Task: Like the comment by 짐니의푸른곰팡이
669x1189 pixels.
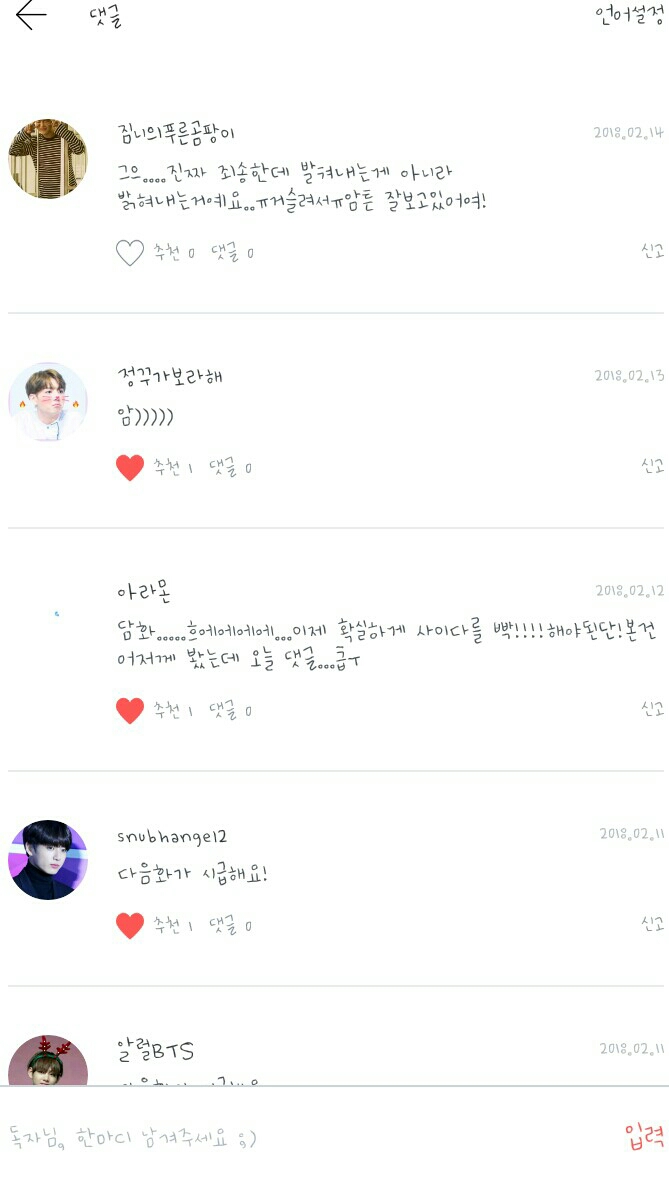Action: [x=130, y=253]
